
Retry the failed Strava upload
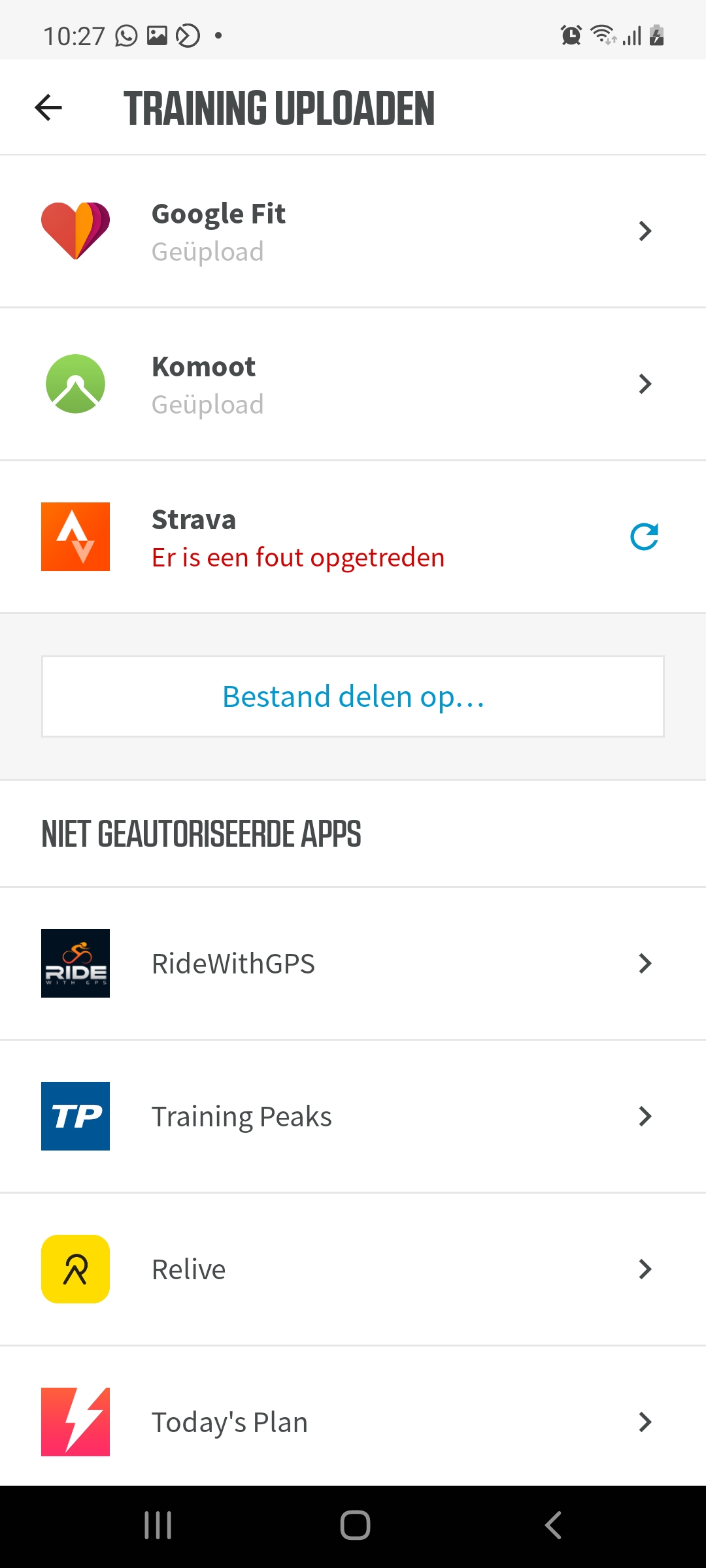pos(644,537)
